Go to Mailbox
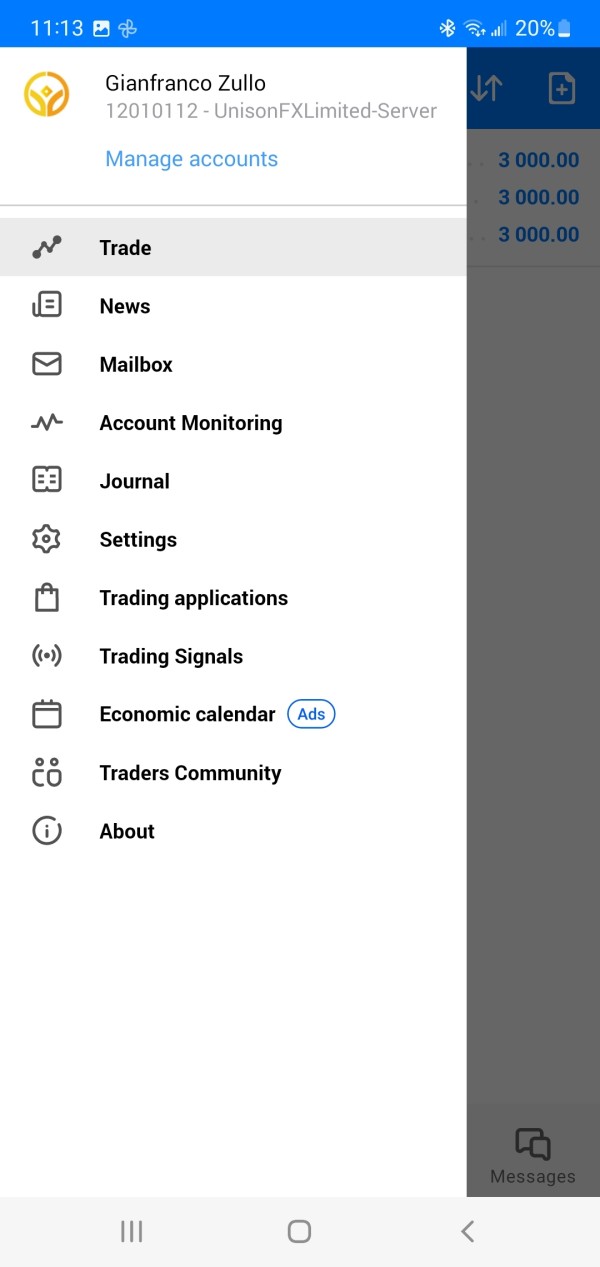The width and height of the screenshot is (600, 1267). 233,364
